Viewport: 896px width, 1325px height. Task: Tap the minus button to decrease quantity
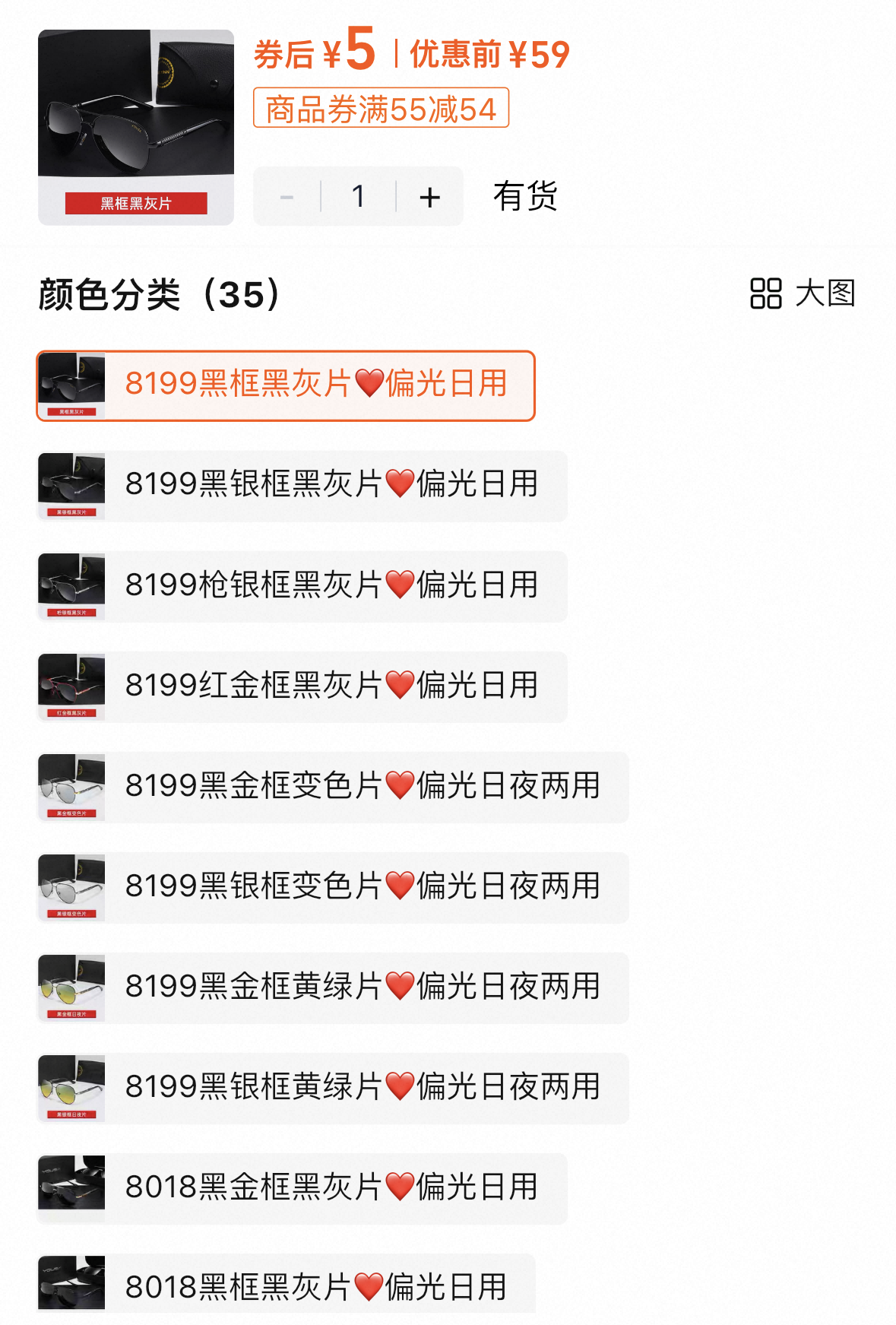click(287, 195)
